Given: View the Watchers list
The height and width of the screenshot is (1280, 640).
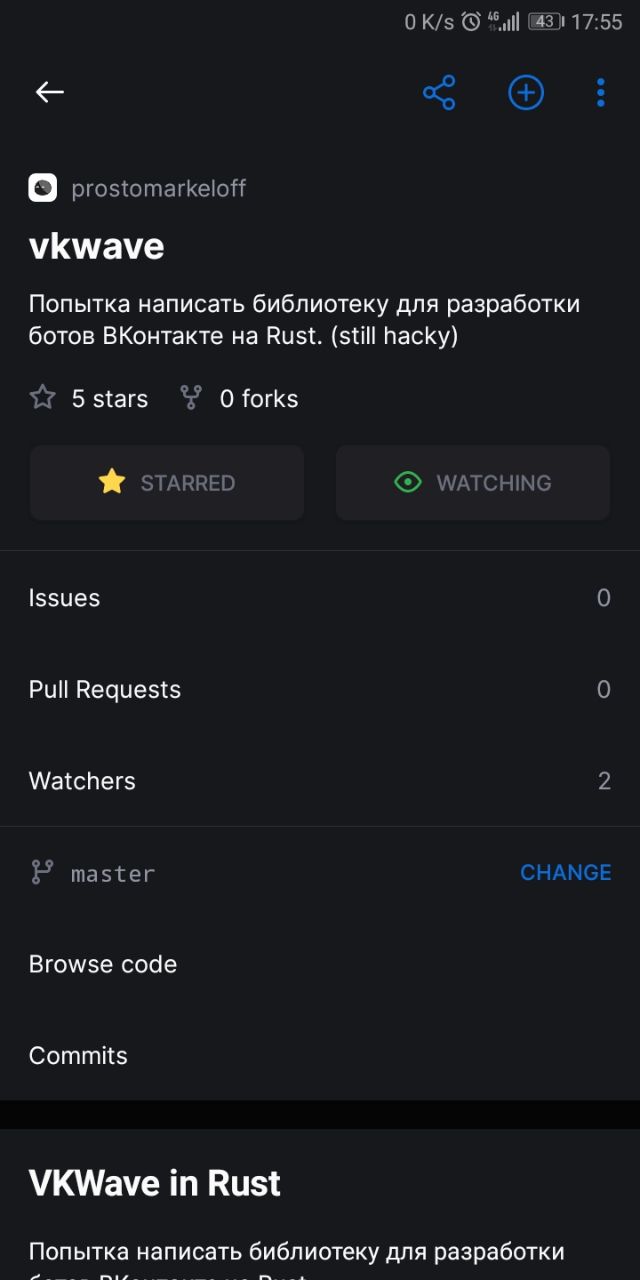Looking at the screenshot, I should click(320, 781).
